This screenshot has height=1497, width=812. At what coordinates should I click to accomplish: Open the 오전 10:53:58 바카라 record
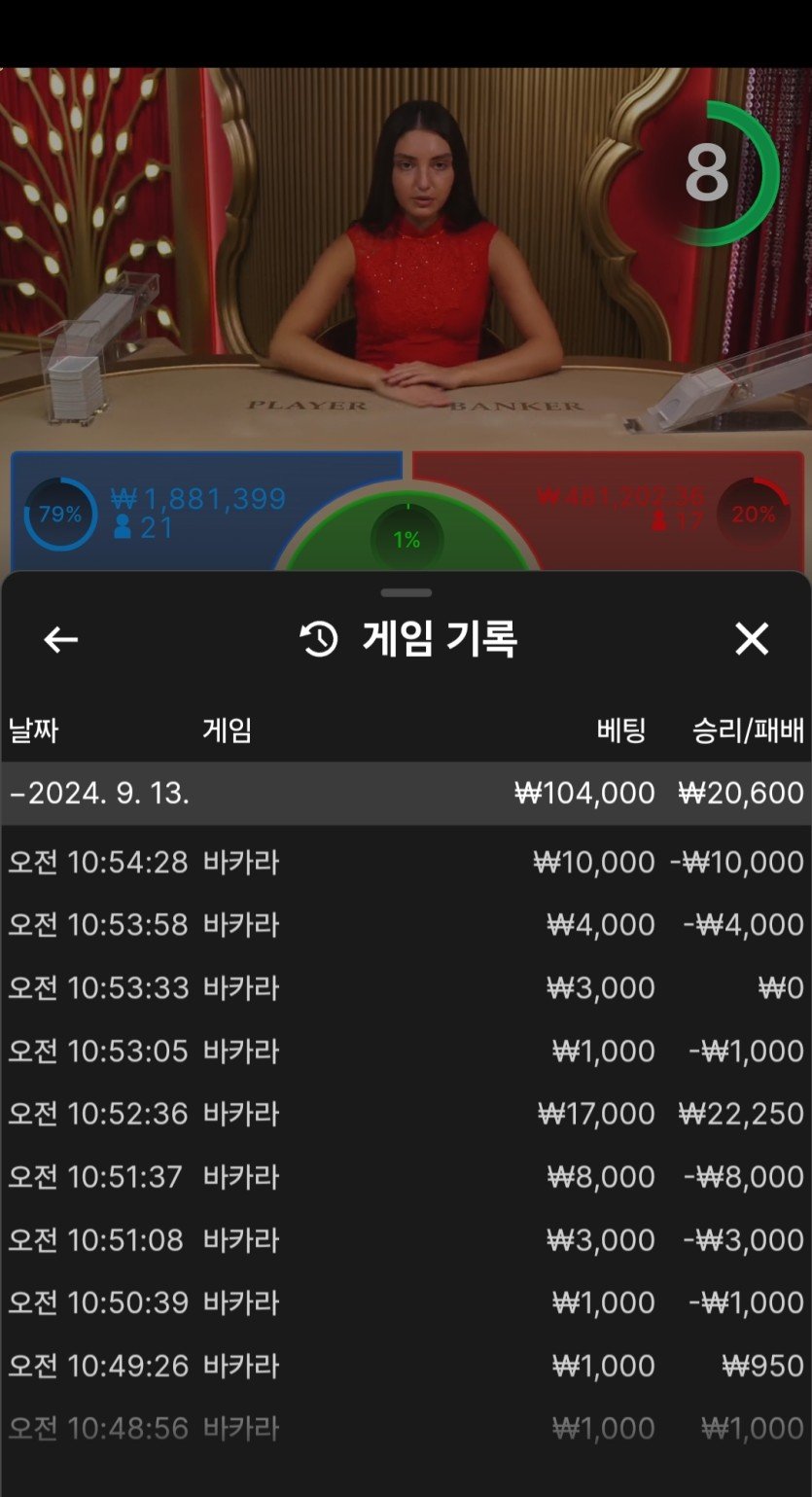pyautogui.click(x=406, y=924)
